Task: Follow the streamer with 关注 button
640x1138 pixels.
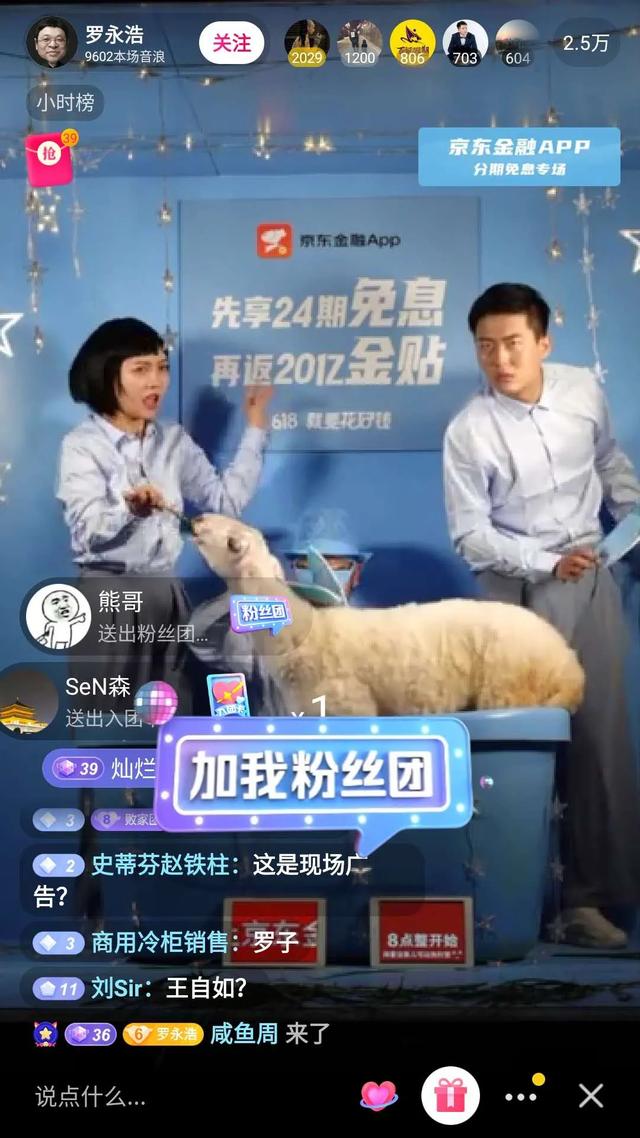Action: [x=232, y=43]
